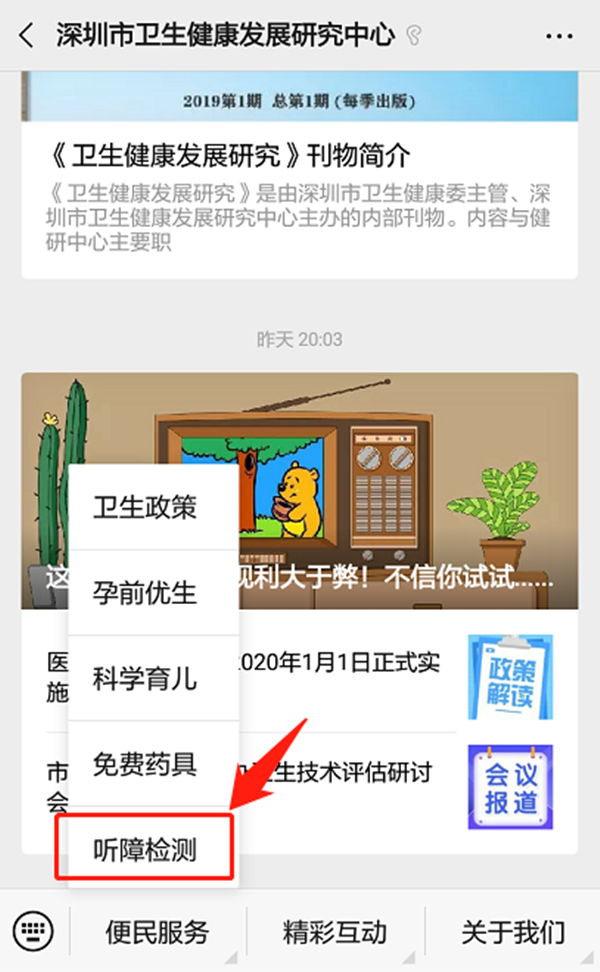Select 卫生政策 from the popup menu
Viewport: 600px width, 972px height.
coord(145,506)
